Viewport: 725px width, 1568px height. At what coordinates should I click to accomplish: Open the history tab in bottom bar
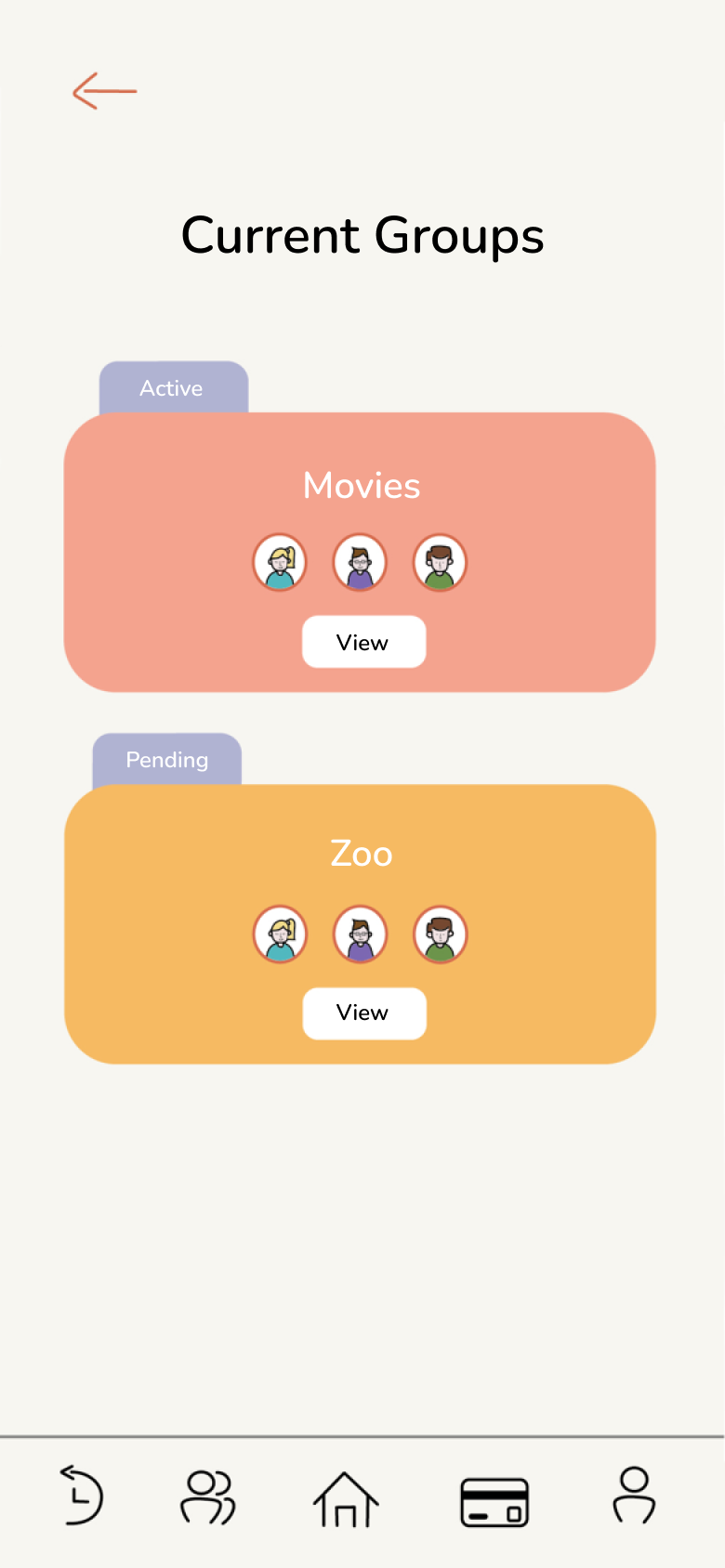[81, 1495]
